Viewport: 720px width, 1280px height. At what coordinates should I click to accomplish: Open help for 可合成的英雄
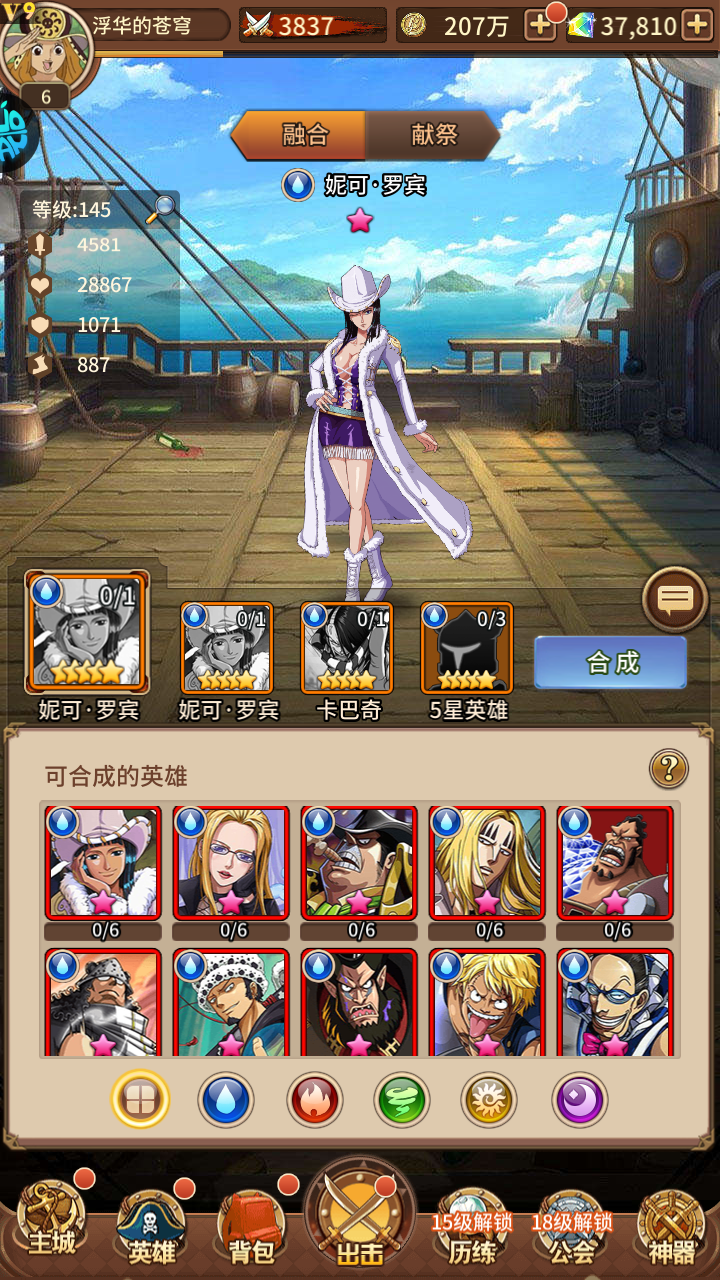tap(669, 769)
